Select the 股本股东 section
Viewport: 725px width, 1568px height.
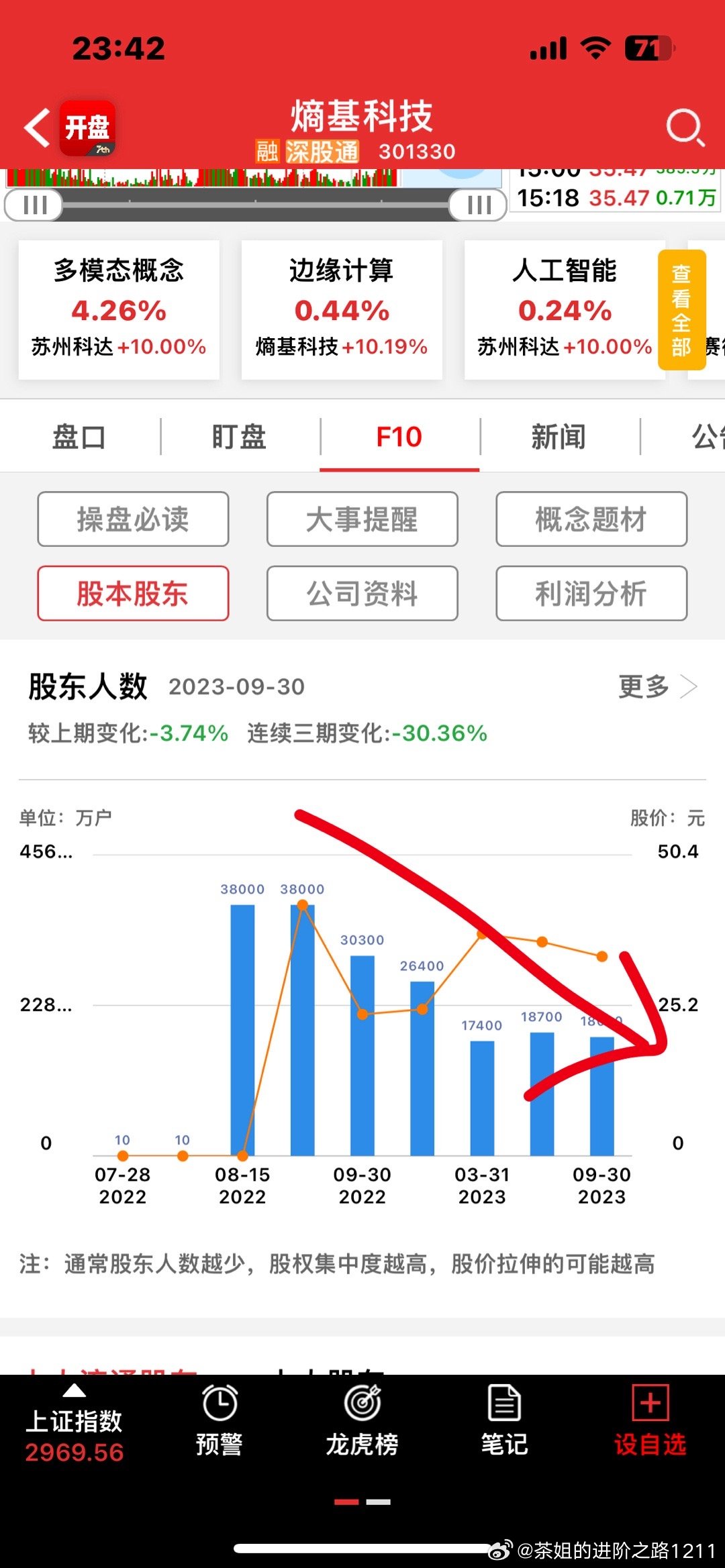pyautogui.click(x=133, y=593)
